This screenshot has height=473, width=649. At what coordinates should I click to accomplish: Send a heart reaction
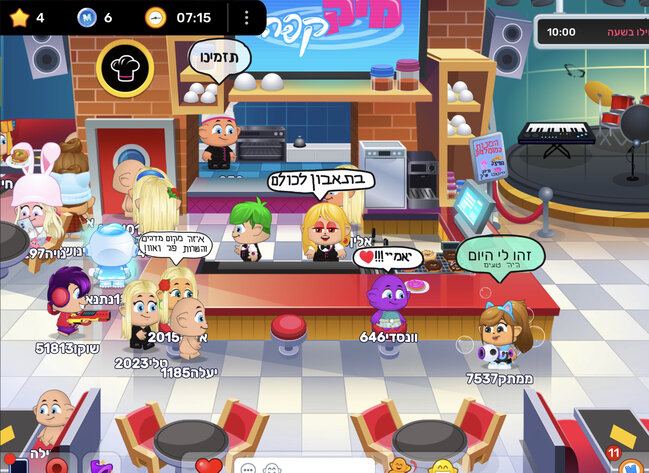coord(208,465)
